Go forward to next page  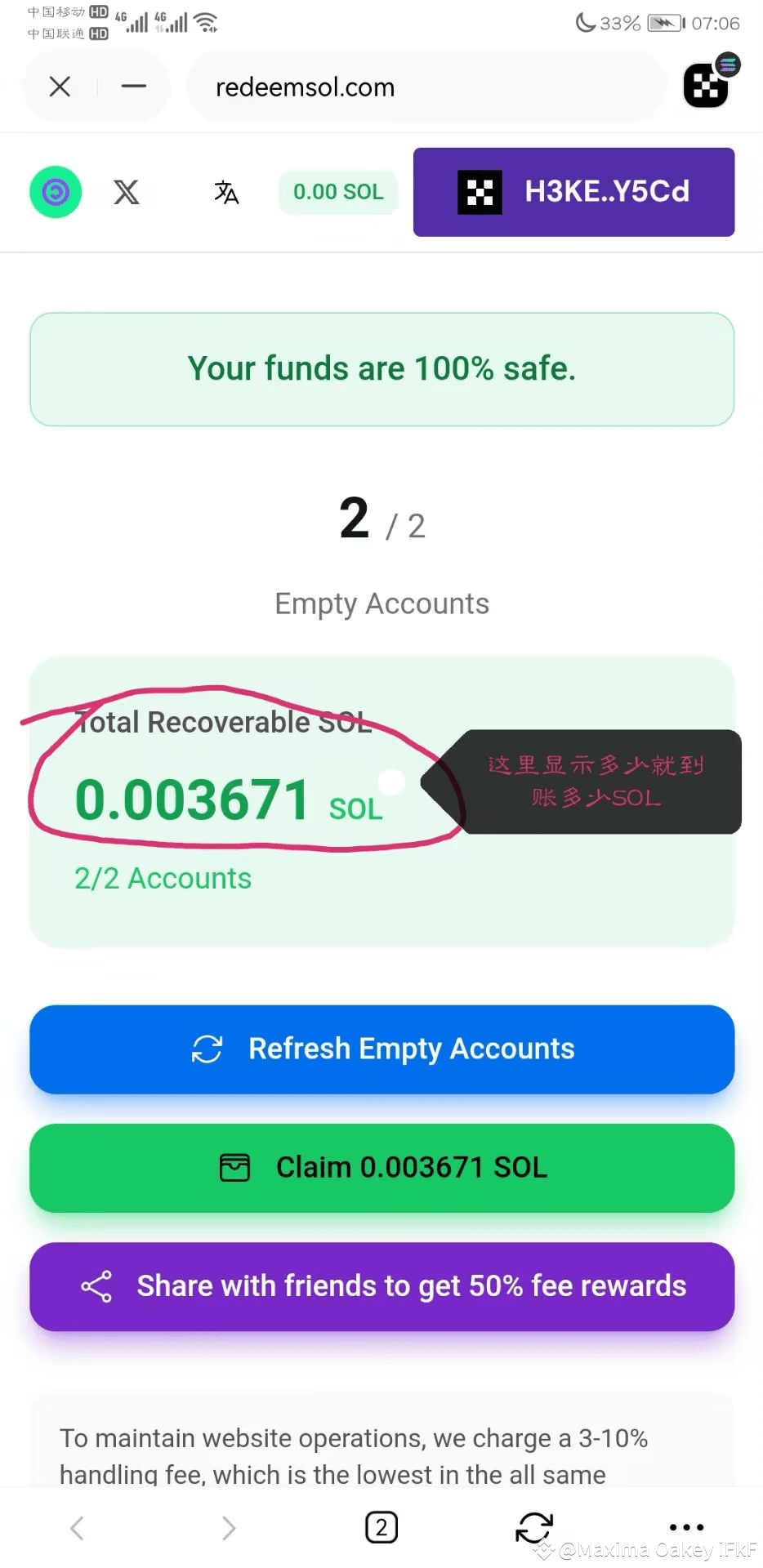coord(229,1527)
